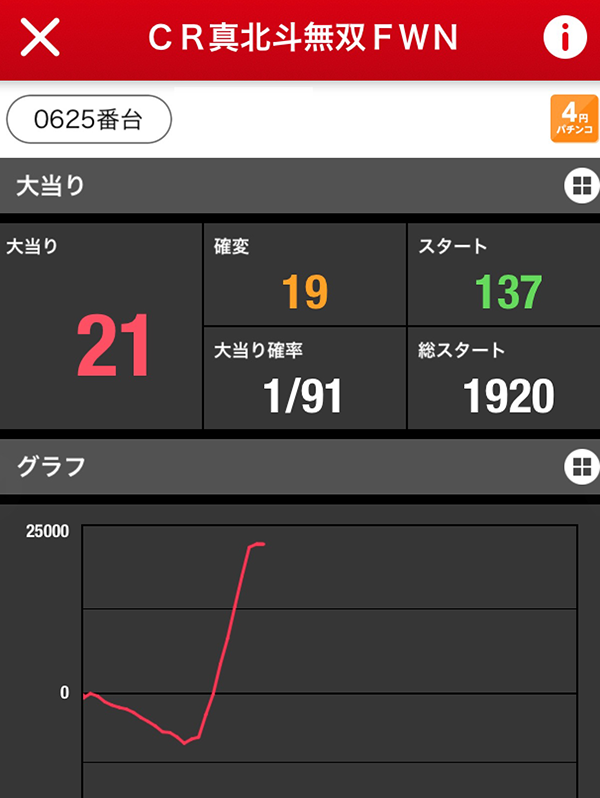Open the machine info icon

563,38
